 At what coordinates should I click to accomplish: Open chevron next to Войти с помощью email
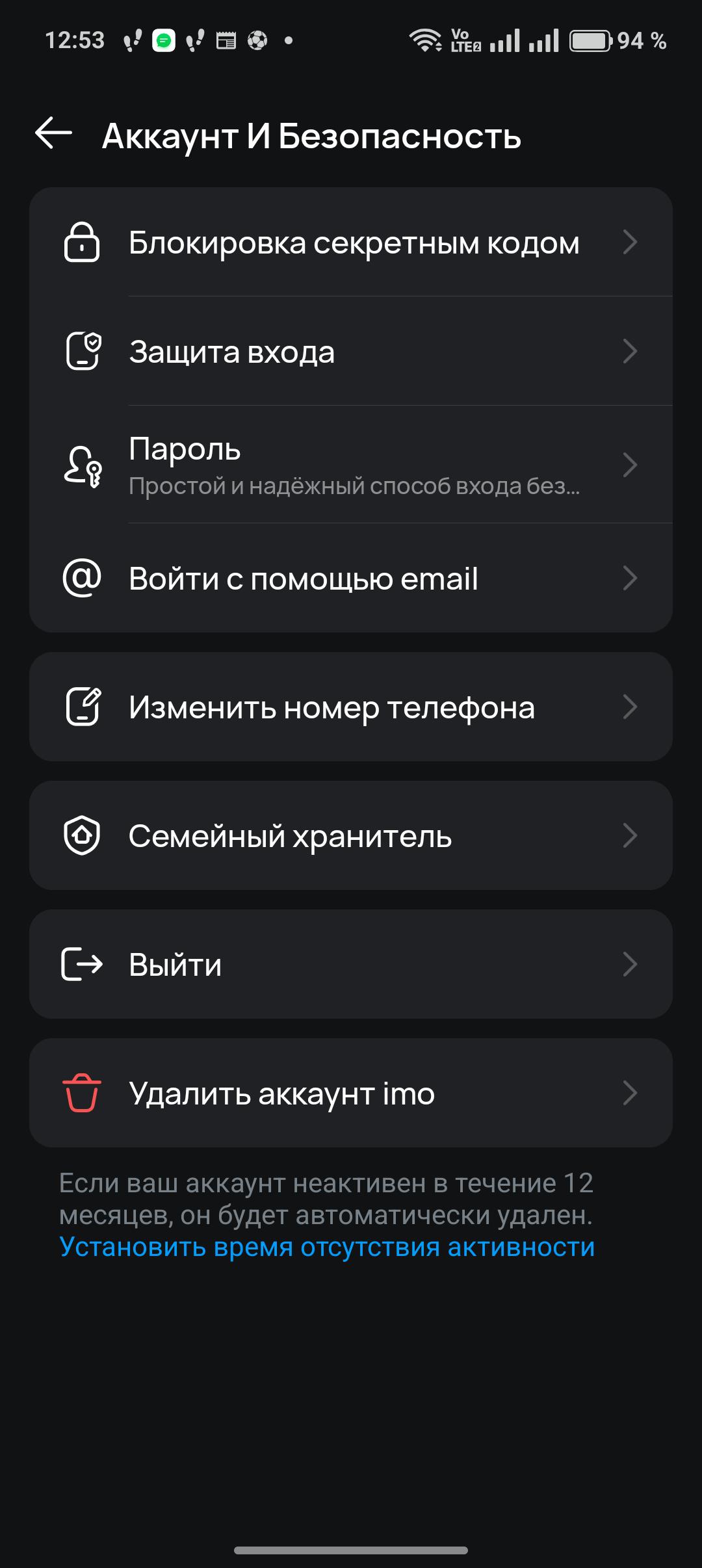[x=629, y=577]
